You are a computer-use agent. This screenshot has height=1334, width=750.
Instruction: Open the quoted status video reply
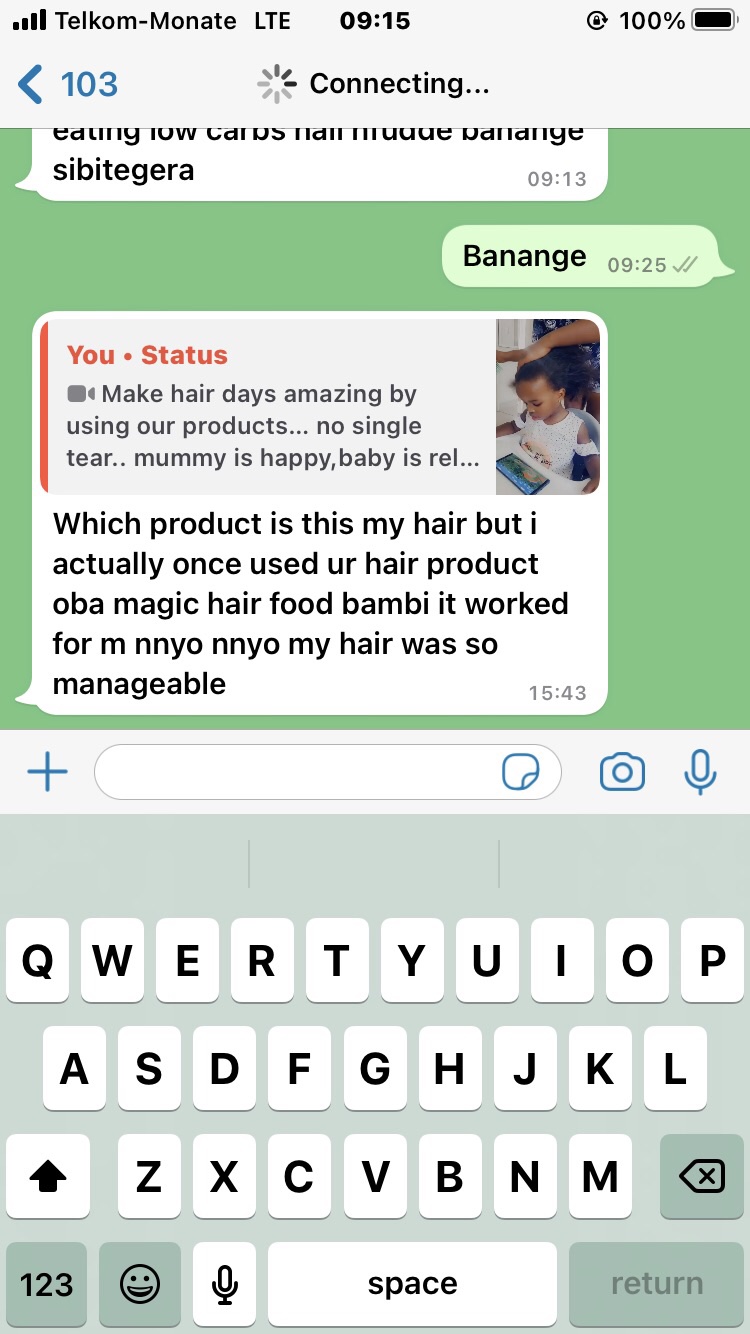tap(320, 407)
